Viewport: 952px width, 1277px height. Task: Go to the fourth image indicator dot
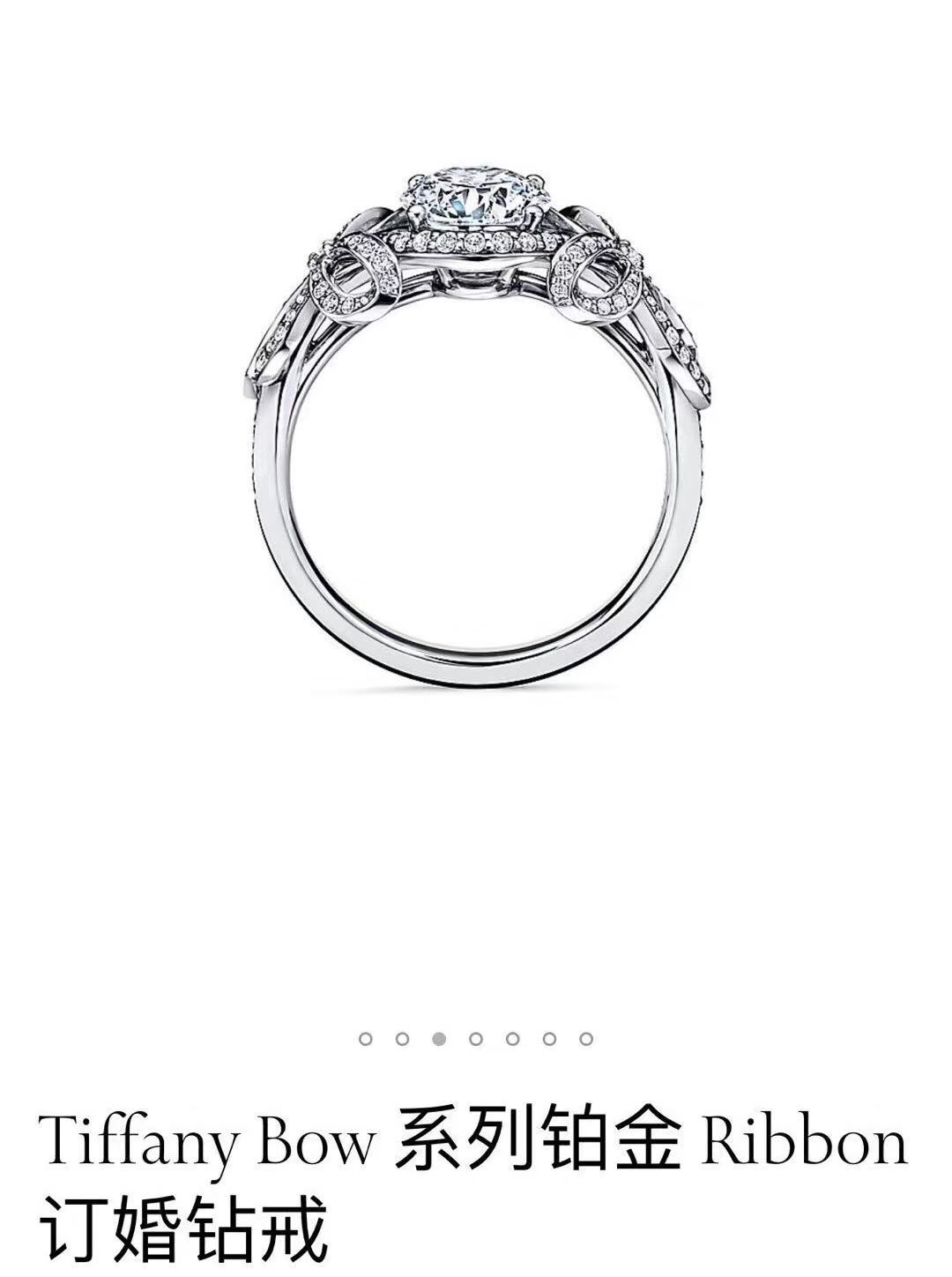[x=476, y=1039]
